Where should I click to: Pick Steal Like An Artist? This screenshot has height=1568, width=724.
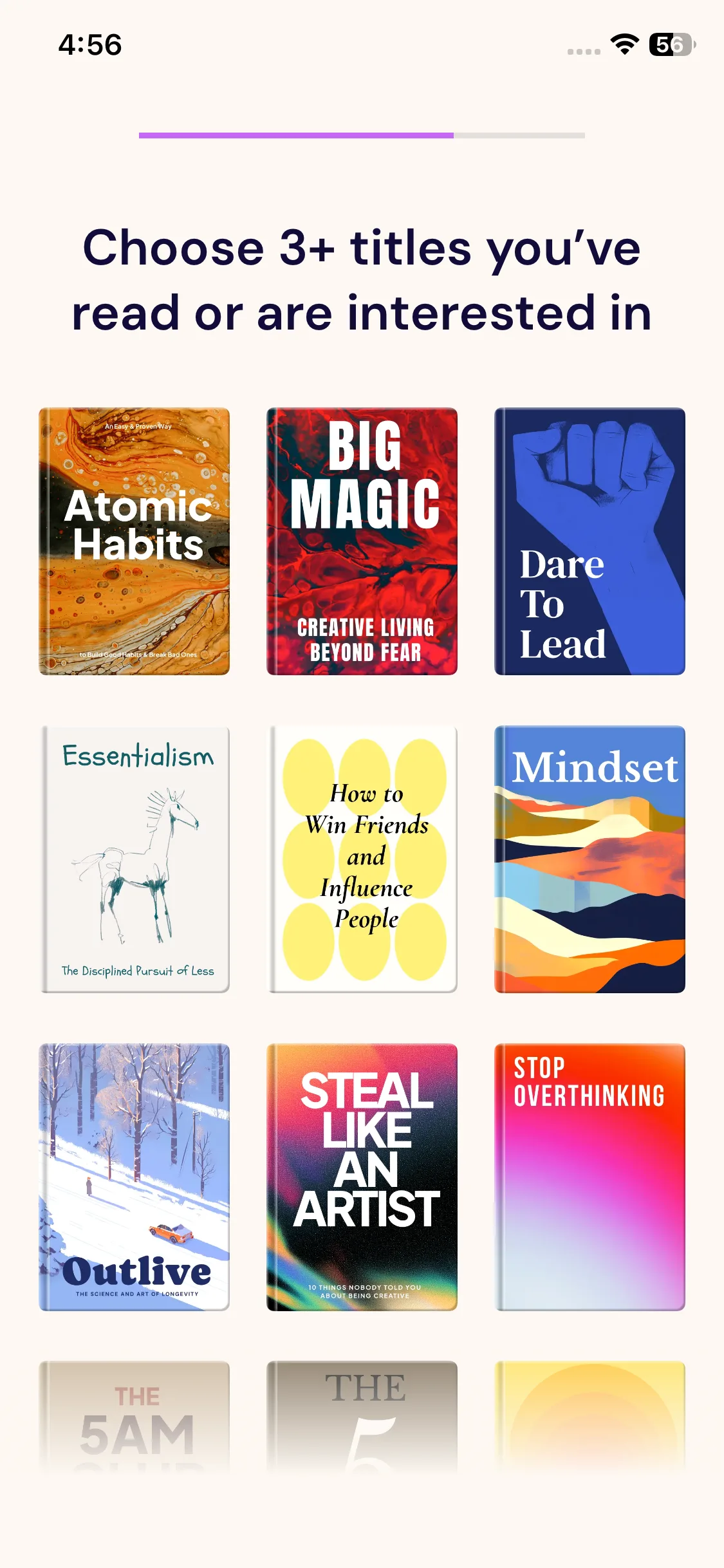(x=362, y=1177)
